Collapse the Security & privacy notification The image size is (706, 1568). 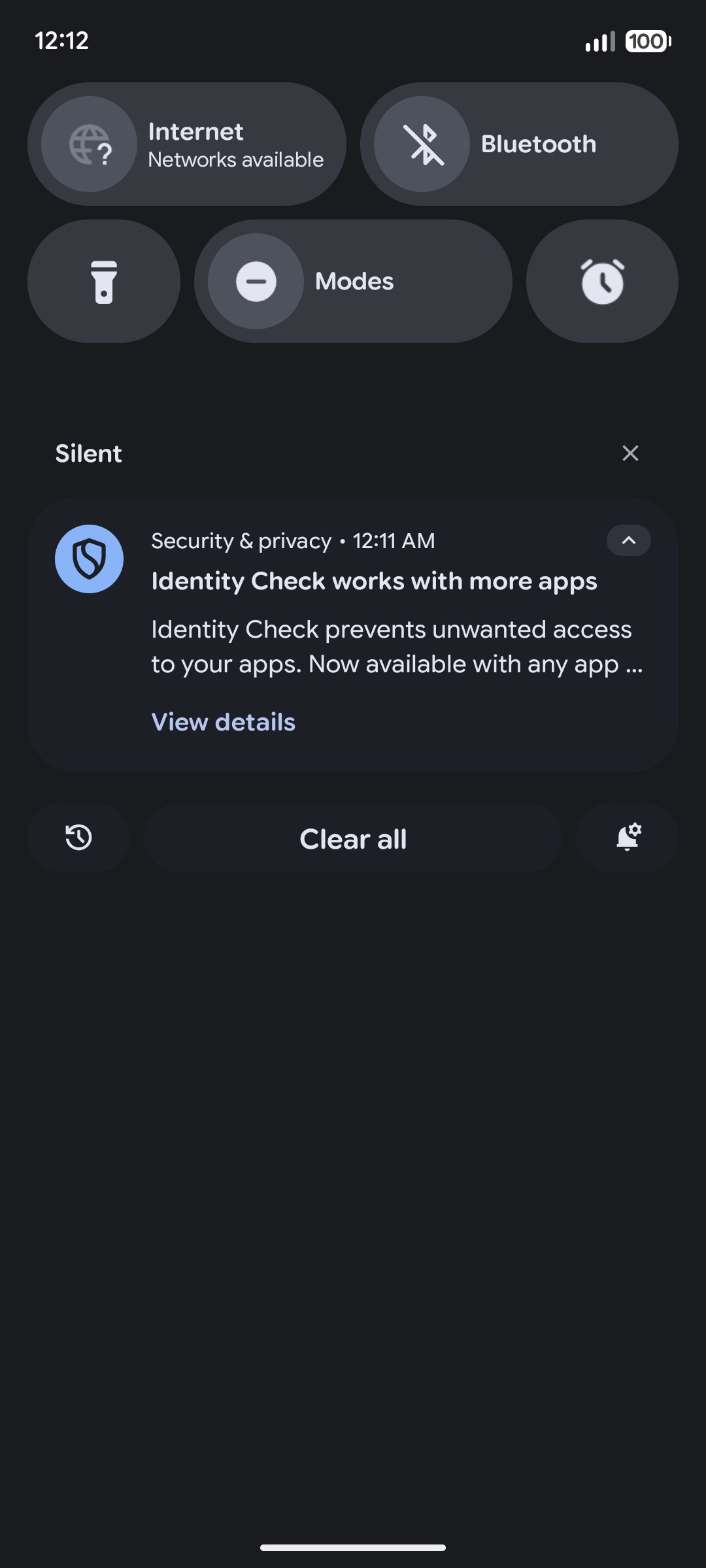point(629,540)
